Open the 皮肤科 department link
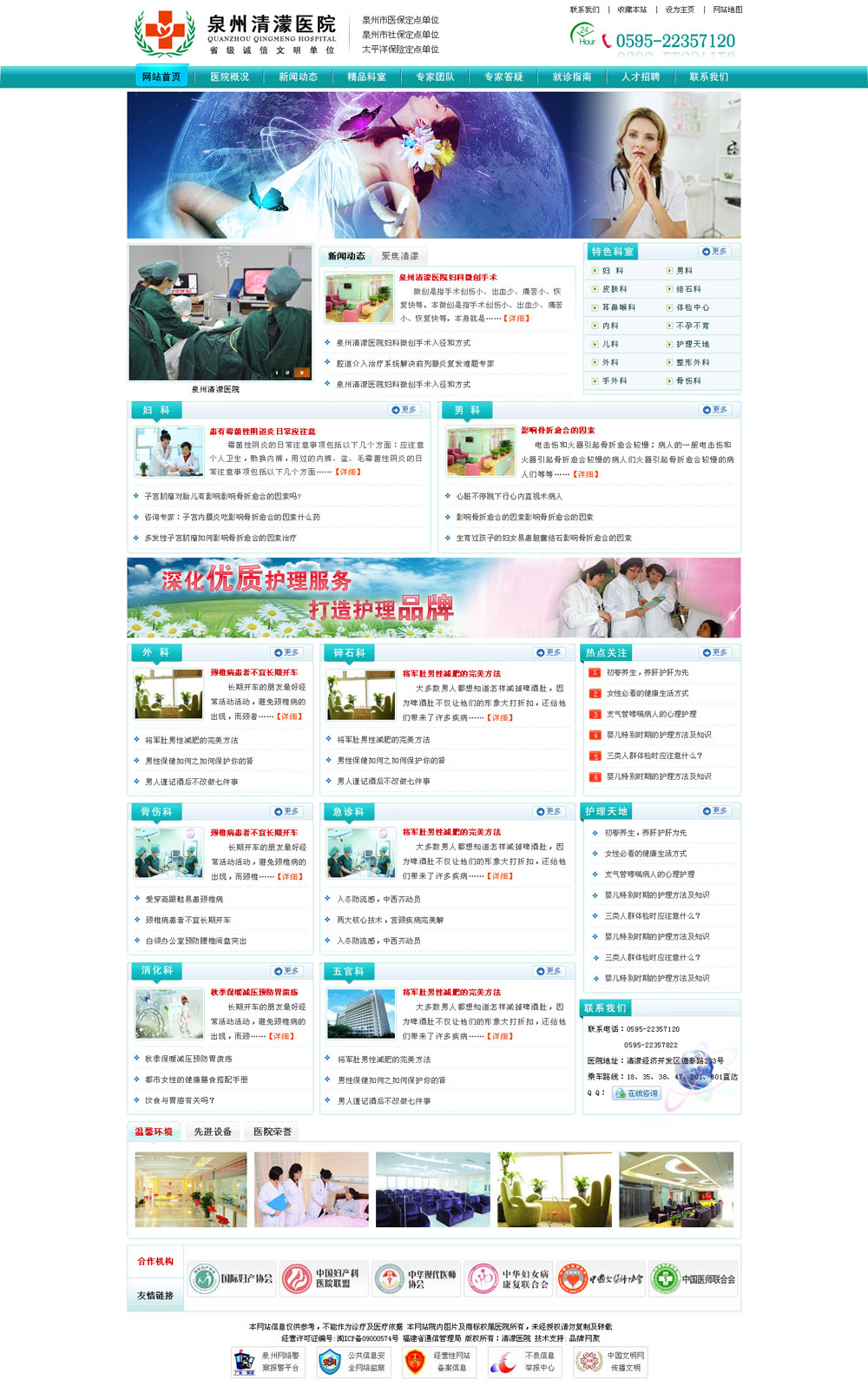Image resolution: width=868 pixels, height=1393 pixels. click(615, 289)
